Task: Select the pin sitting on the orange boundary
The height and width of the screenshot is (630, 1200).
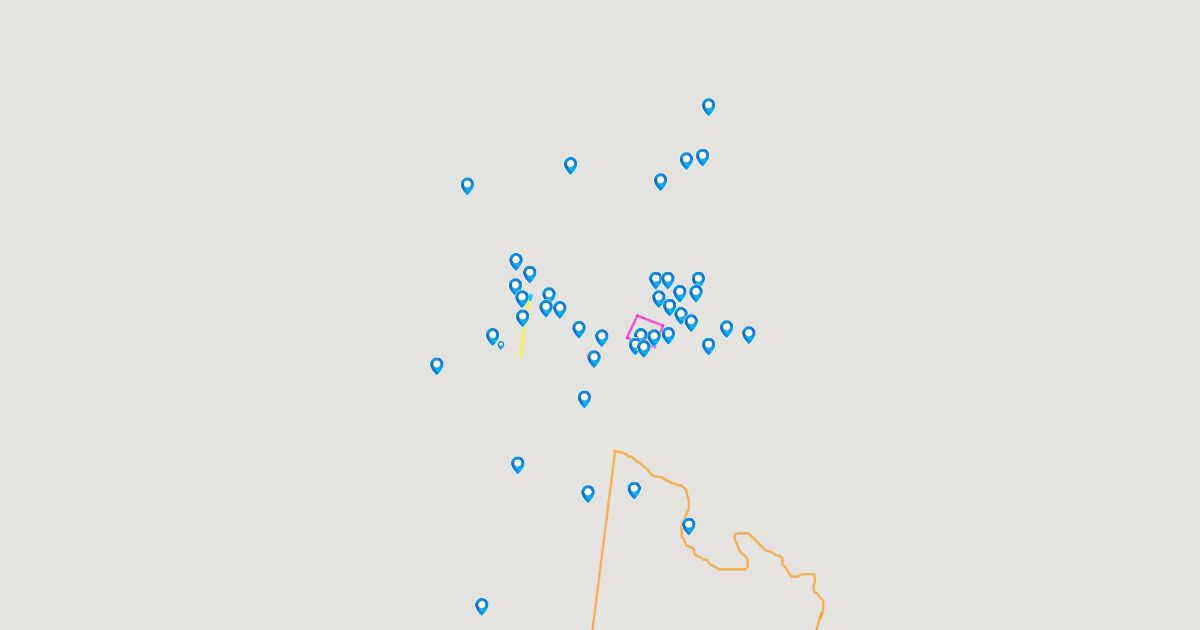Action: click(x=688, y=525)
